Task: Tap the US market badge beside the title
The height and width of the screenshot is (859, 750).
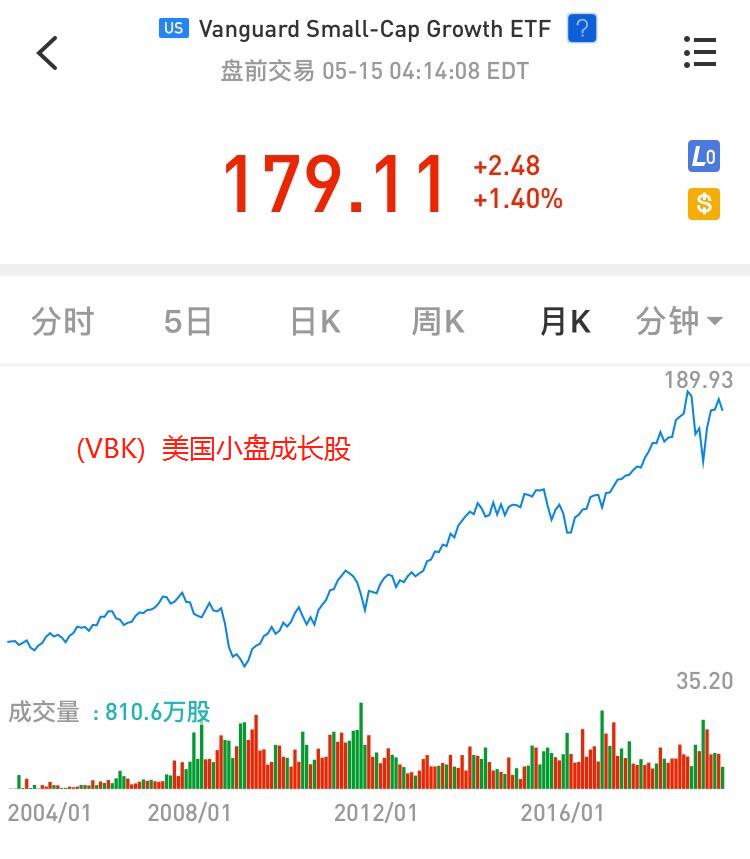Action: click(172, 28)
